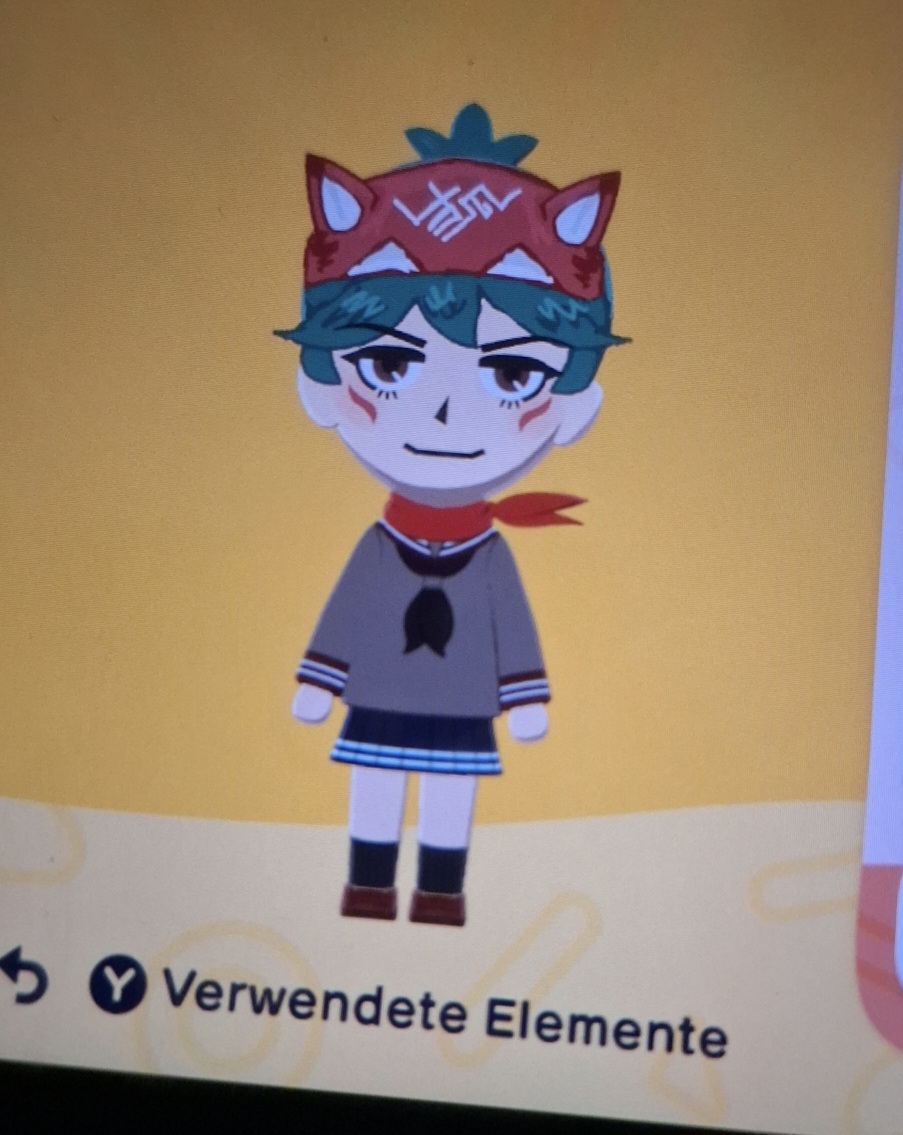Tap the back arrow icon
Screen dimensions: 903x1135
pyautogui.click(x=24, y=978)
